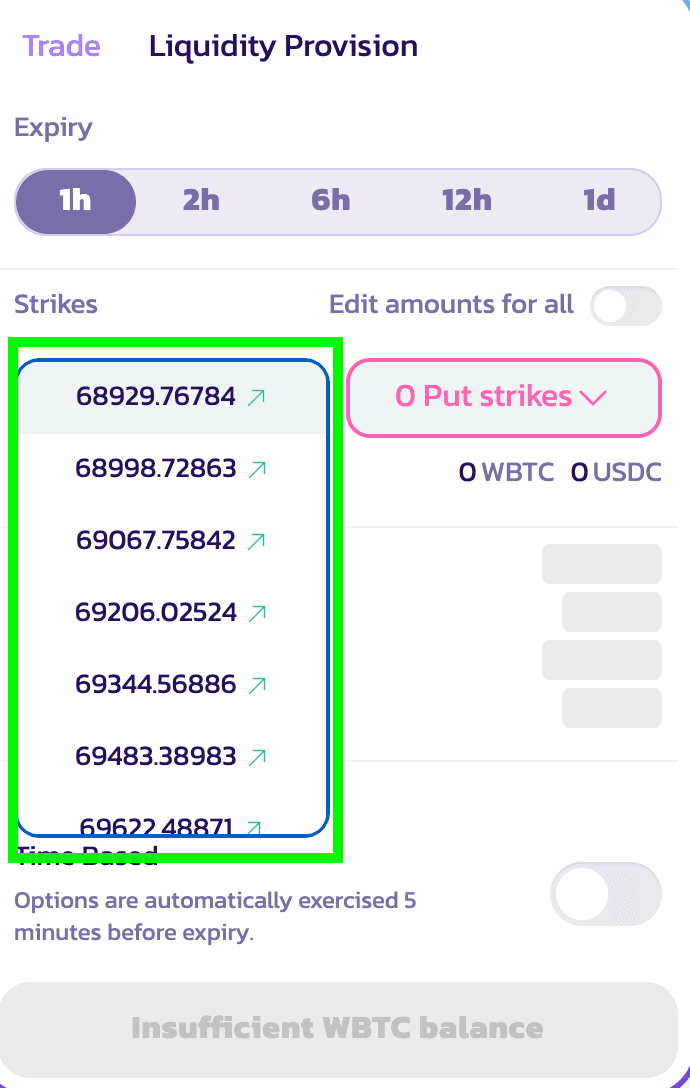
Task: Toggle Edit amounts for all
Action: pos(625,305)
